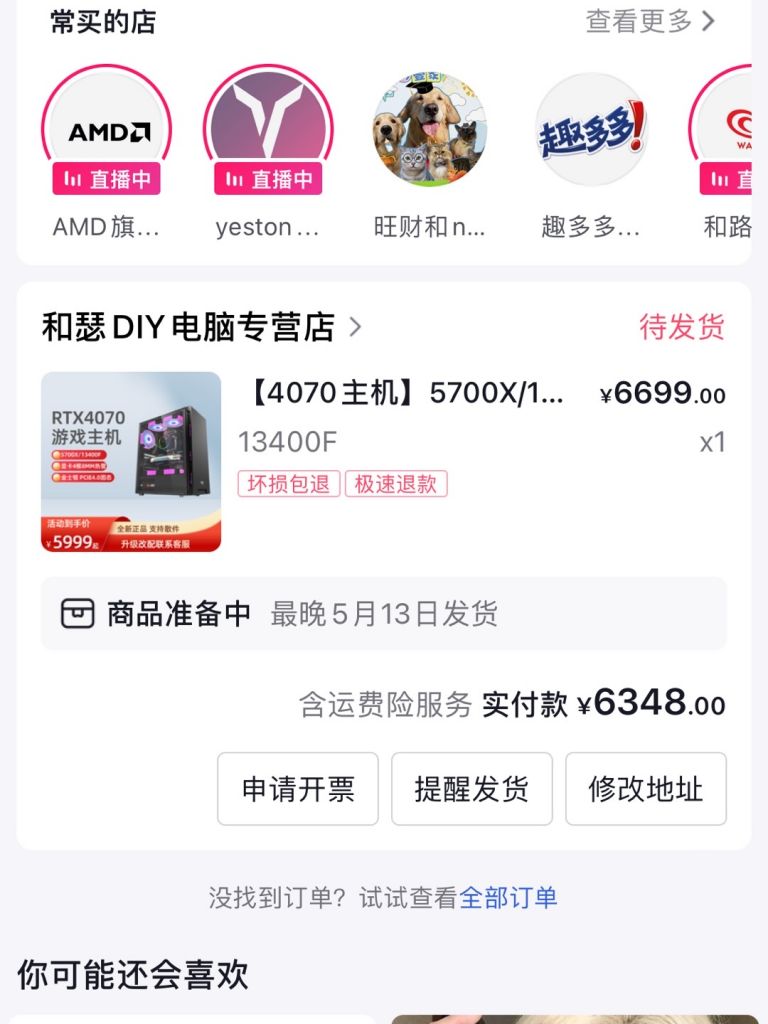Select the 趣多多 store icon

592,130
